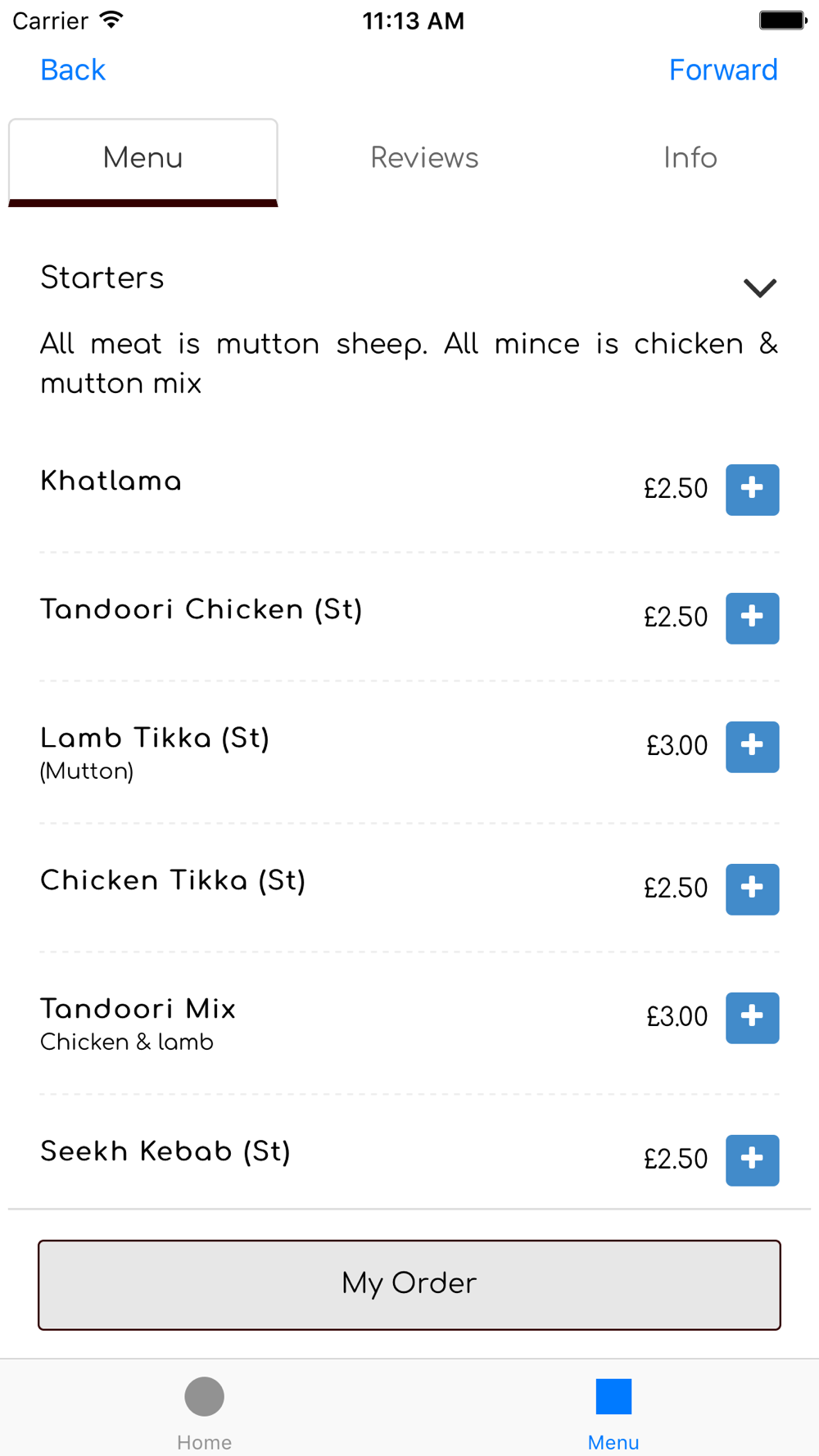Add Tandoori Chicken (St) to order

(x=752, y=618)
